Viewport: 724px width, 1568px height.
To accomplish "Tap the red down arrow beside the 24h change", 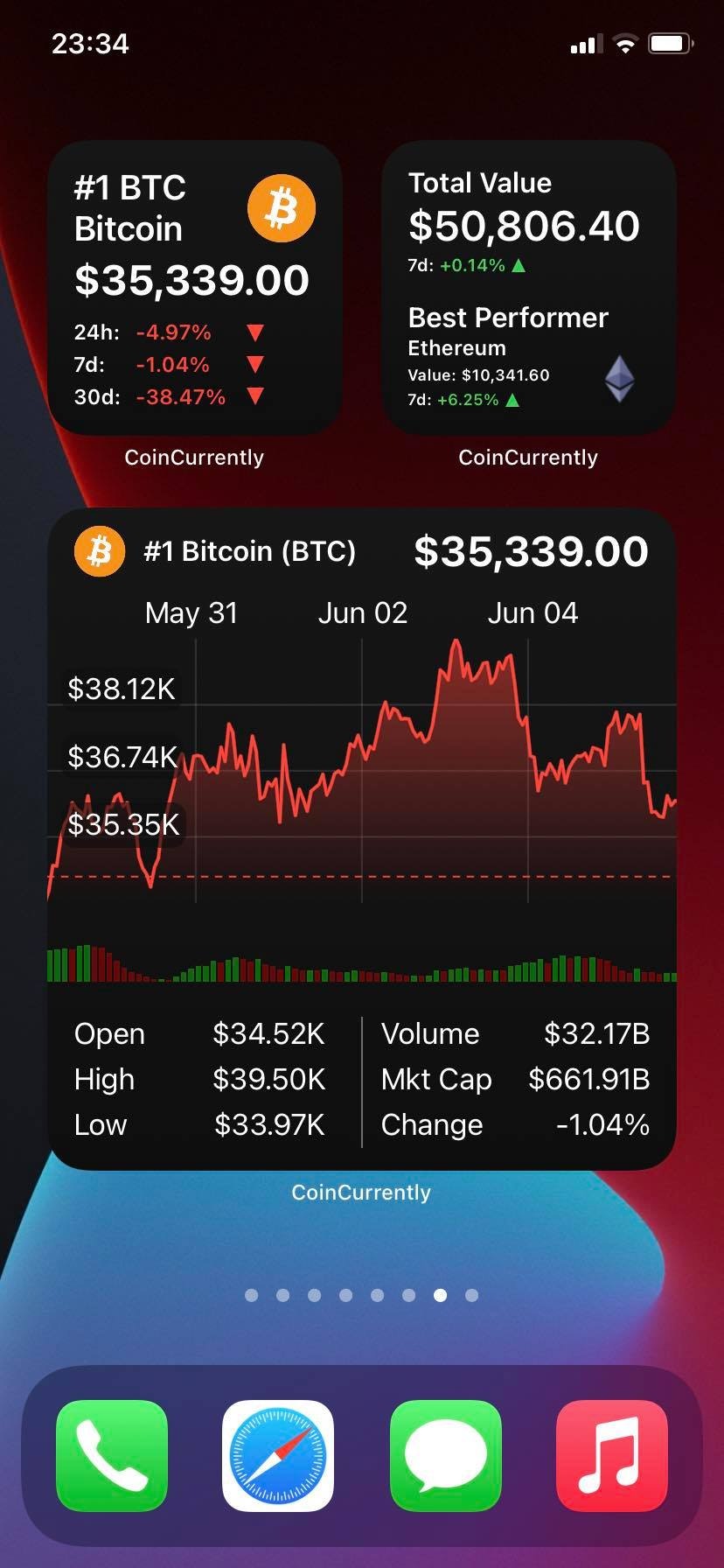I will (254, 332).
